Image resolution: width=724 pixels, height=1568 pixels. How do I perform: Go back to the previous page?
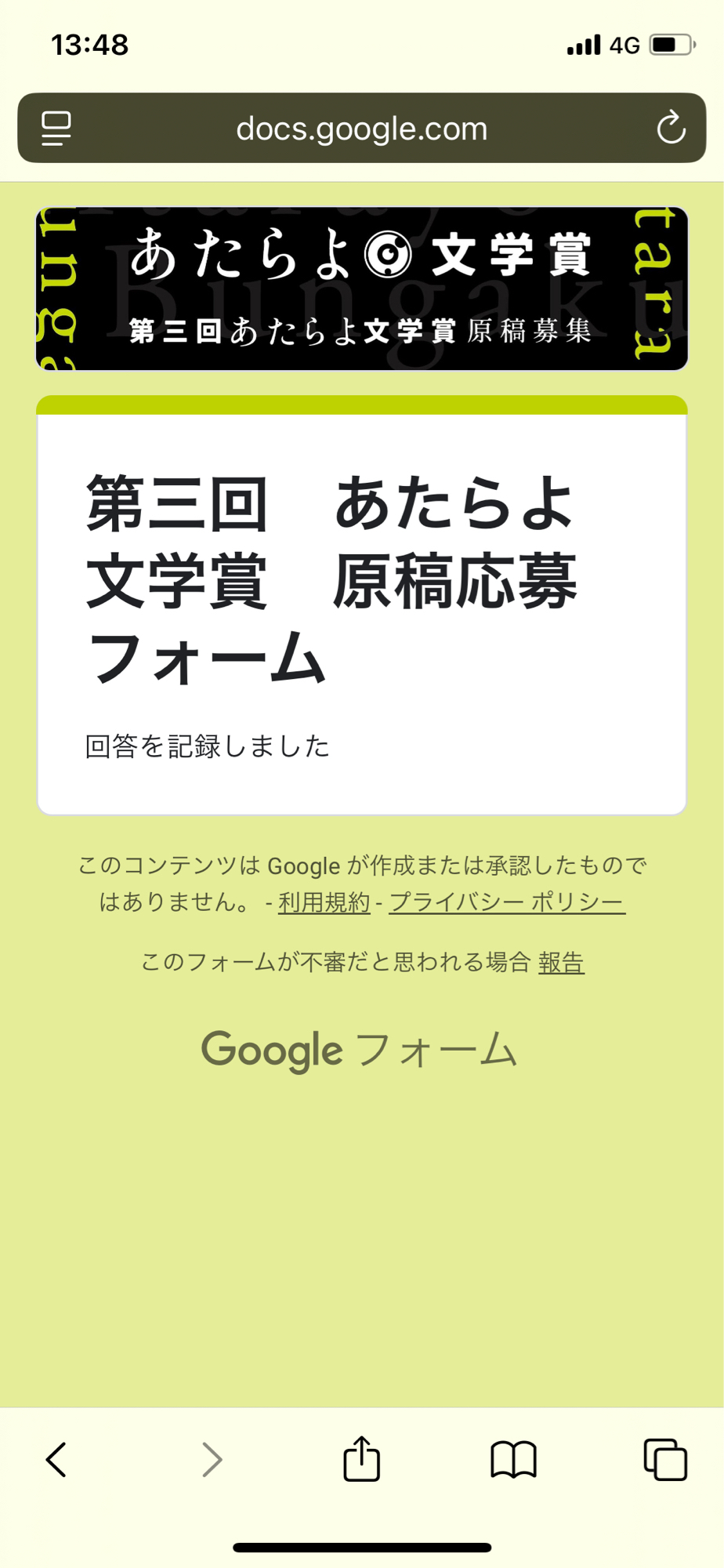click(56, 1459)
